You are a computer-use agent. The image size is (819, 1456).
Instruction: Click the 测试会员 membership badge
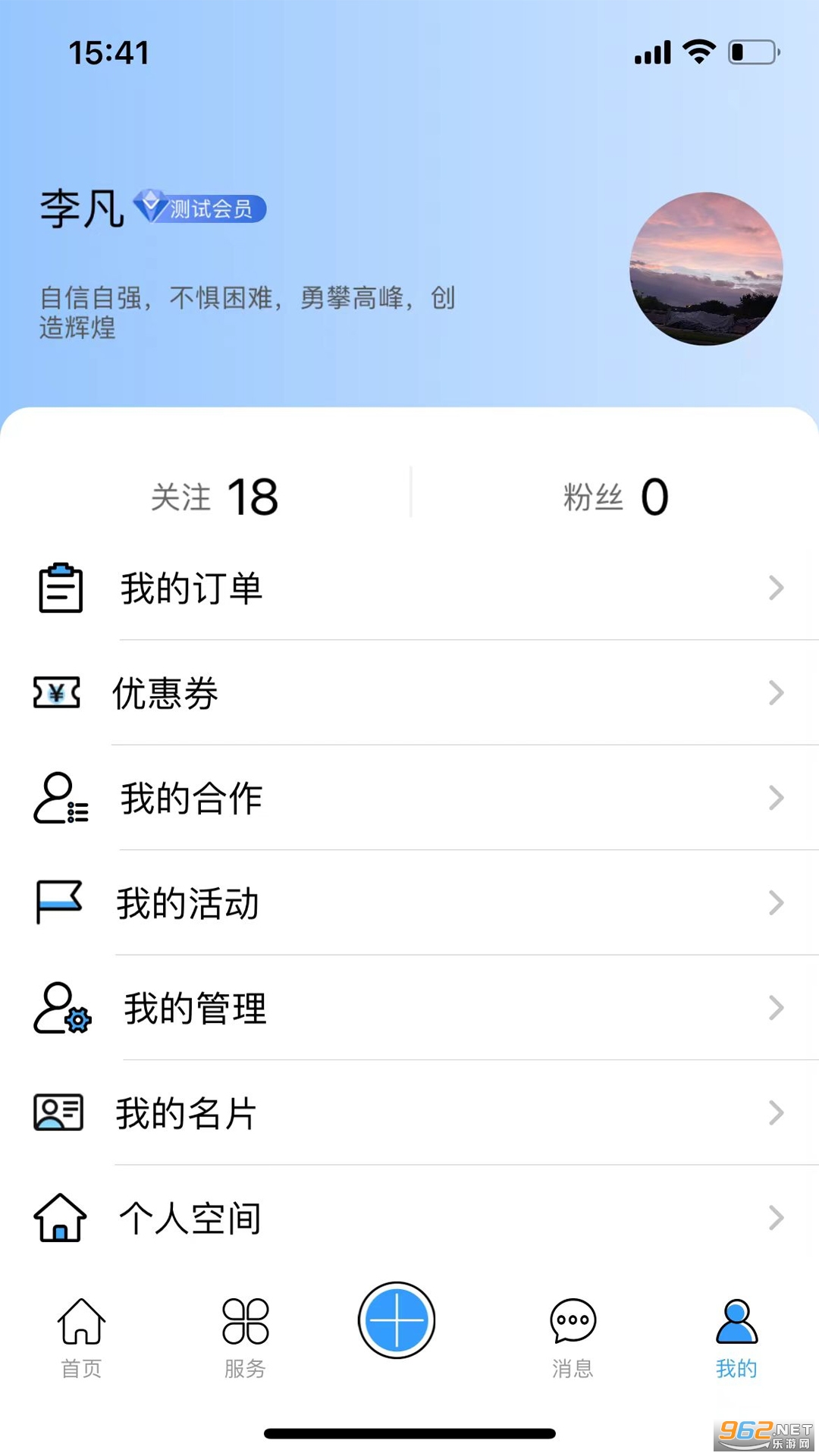click(199, 207)
